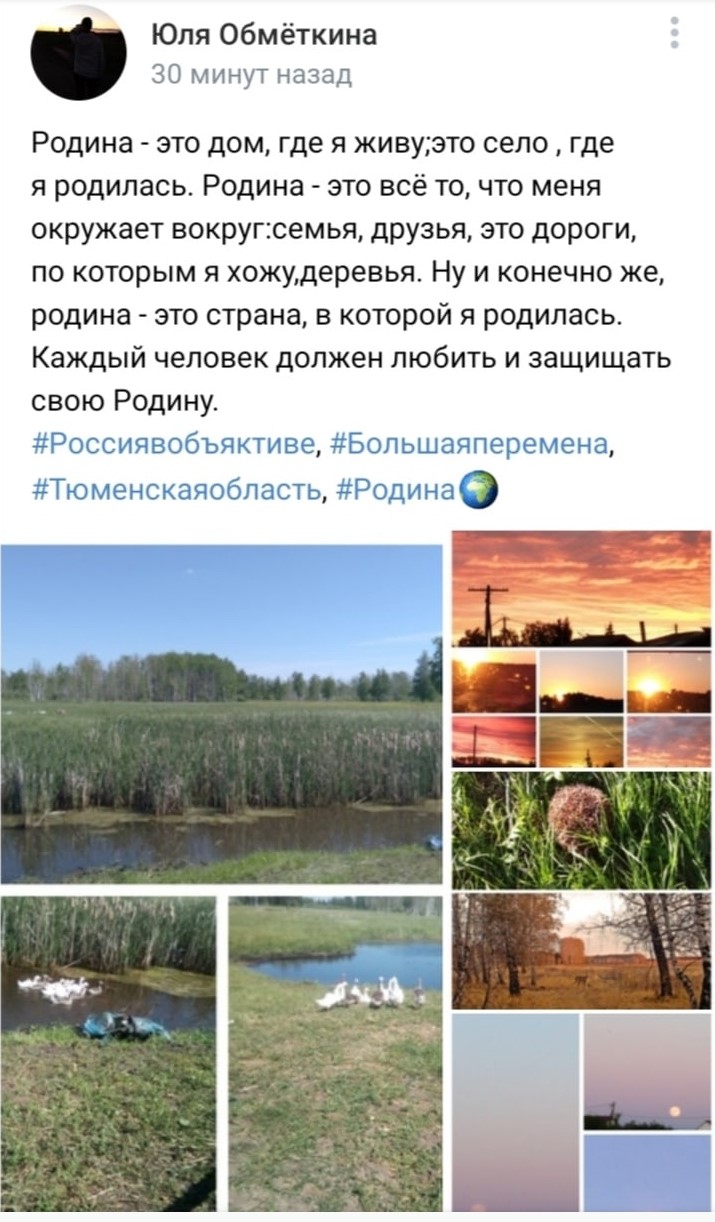View the pastel sky and moon collage
Image resolution: width=715 pixels, height=1222 pixels.
click(582, 1113)
